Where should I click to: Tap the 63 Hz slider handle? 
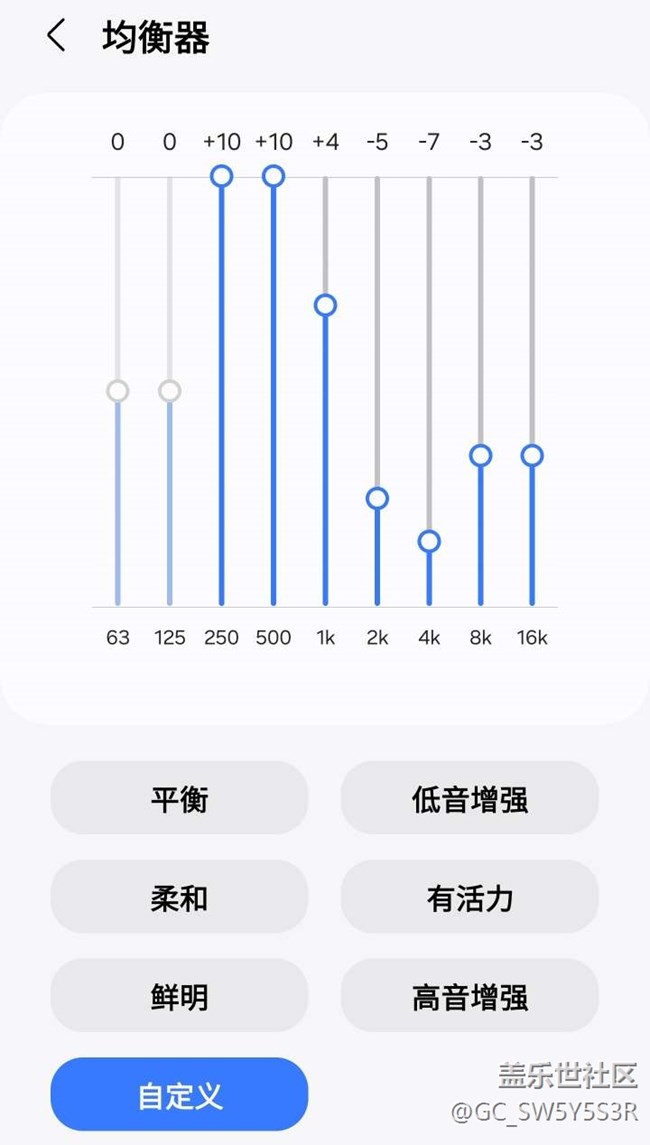[118, 391]
